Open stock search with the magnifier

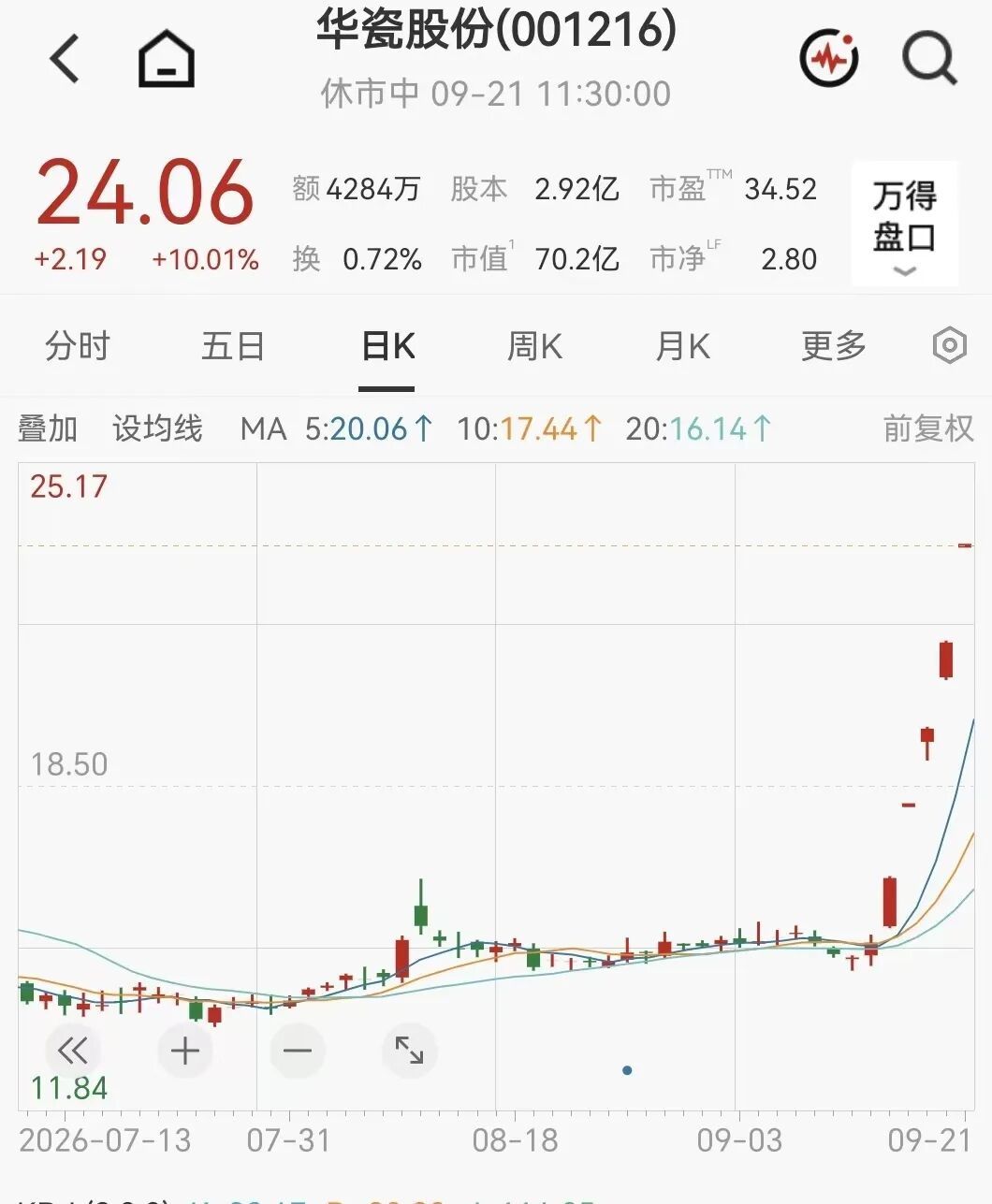coord(929,59)
